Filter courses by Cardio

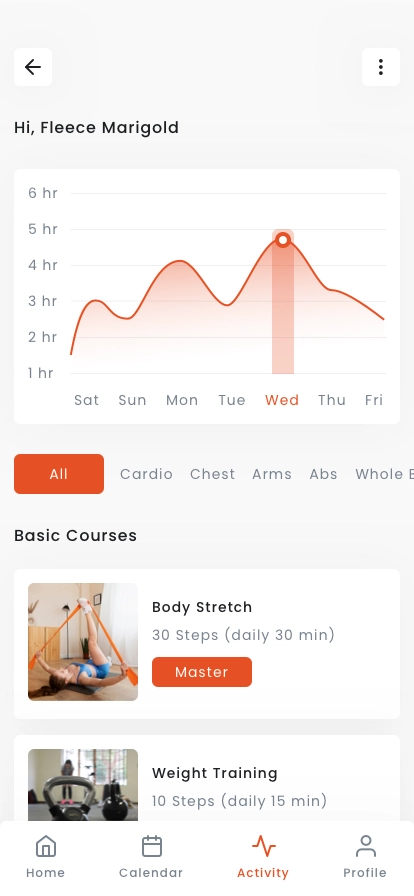tap(146, 474)
